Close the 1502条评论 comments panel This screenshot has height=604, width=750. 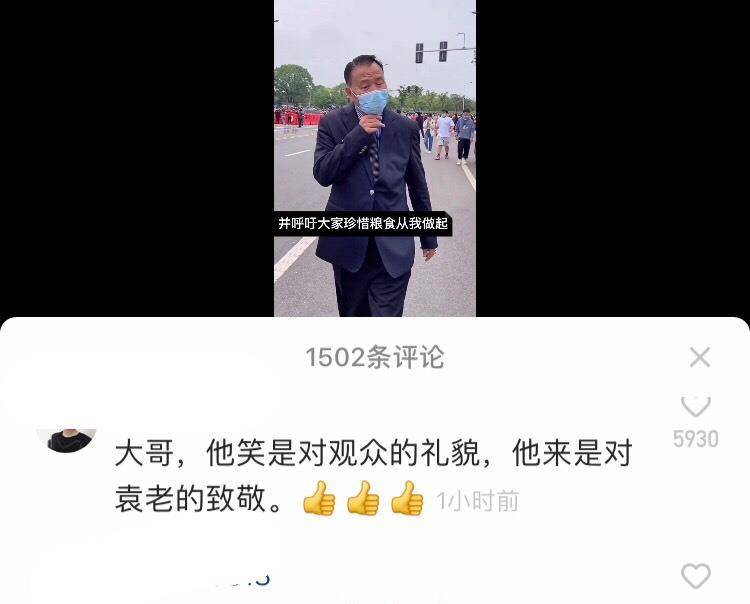[x=700, y=357]
